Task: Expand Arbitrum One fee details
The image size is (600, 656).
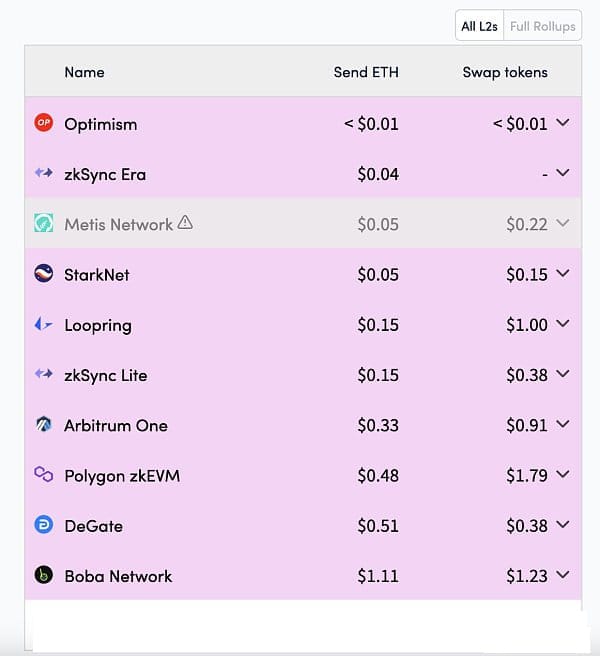Action: [562, 425]
